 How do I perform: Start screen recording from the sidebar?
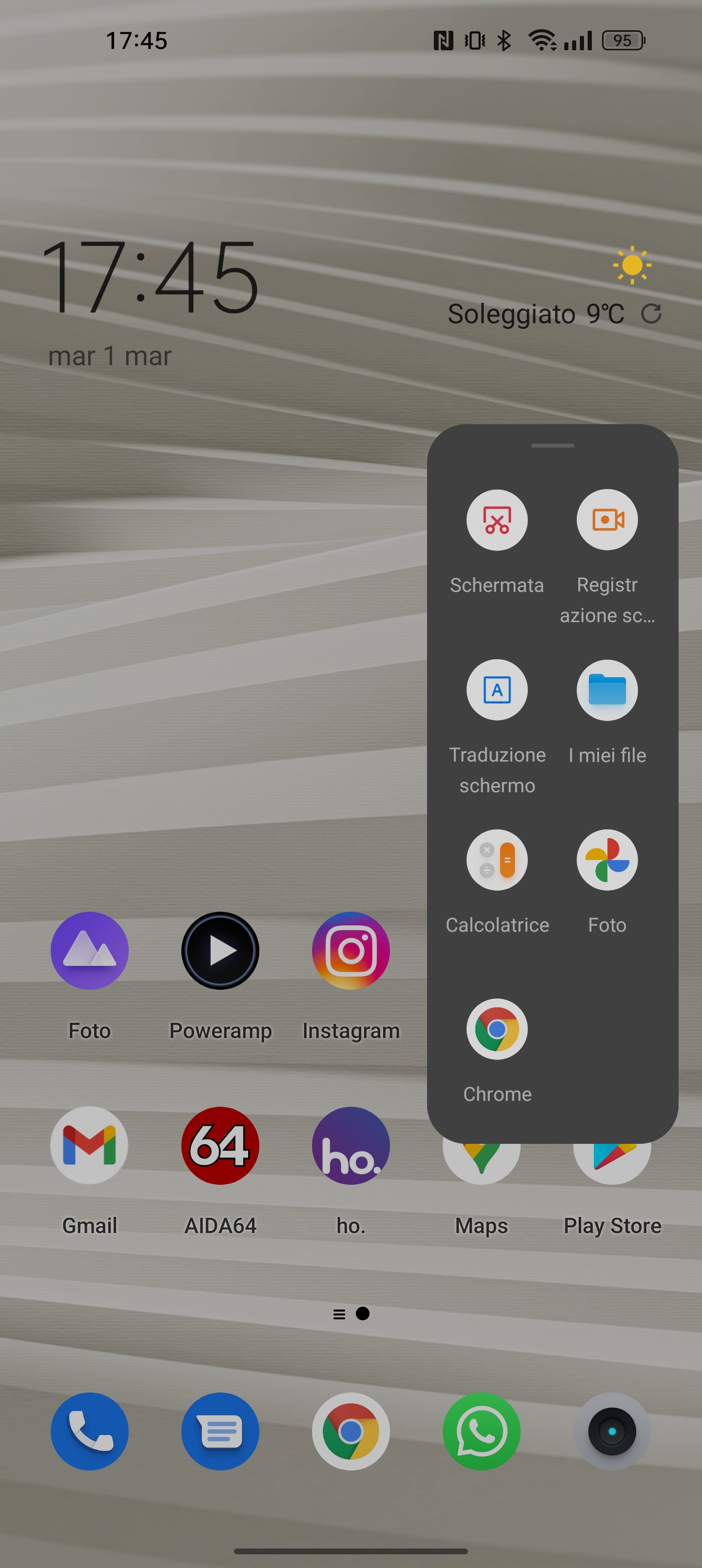pyautogui.click(x=607, y=520)
